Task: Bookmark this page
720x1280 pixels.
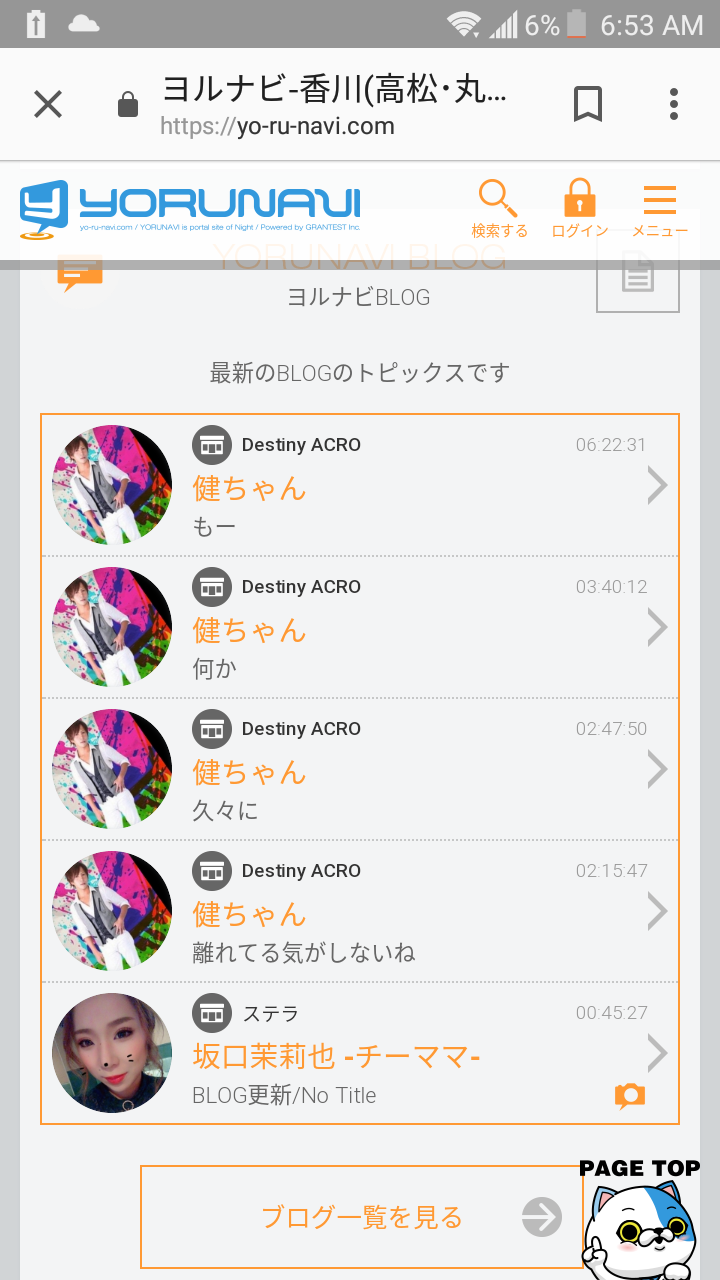Action: click(x=588, y=104)
